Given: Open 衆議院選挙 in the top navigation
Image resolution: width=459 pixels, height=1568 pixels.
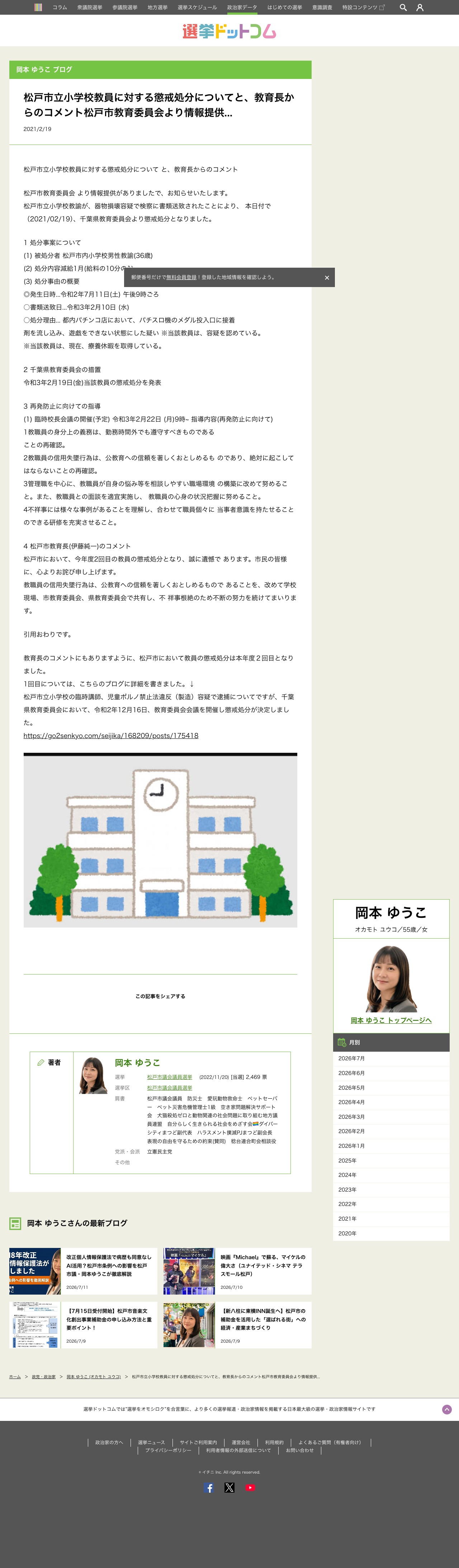Looking at the screenshot, I should tap(90, 7).
